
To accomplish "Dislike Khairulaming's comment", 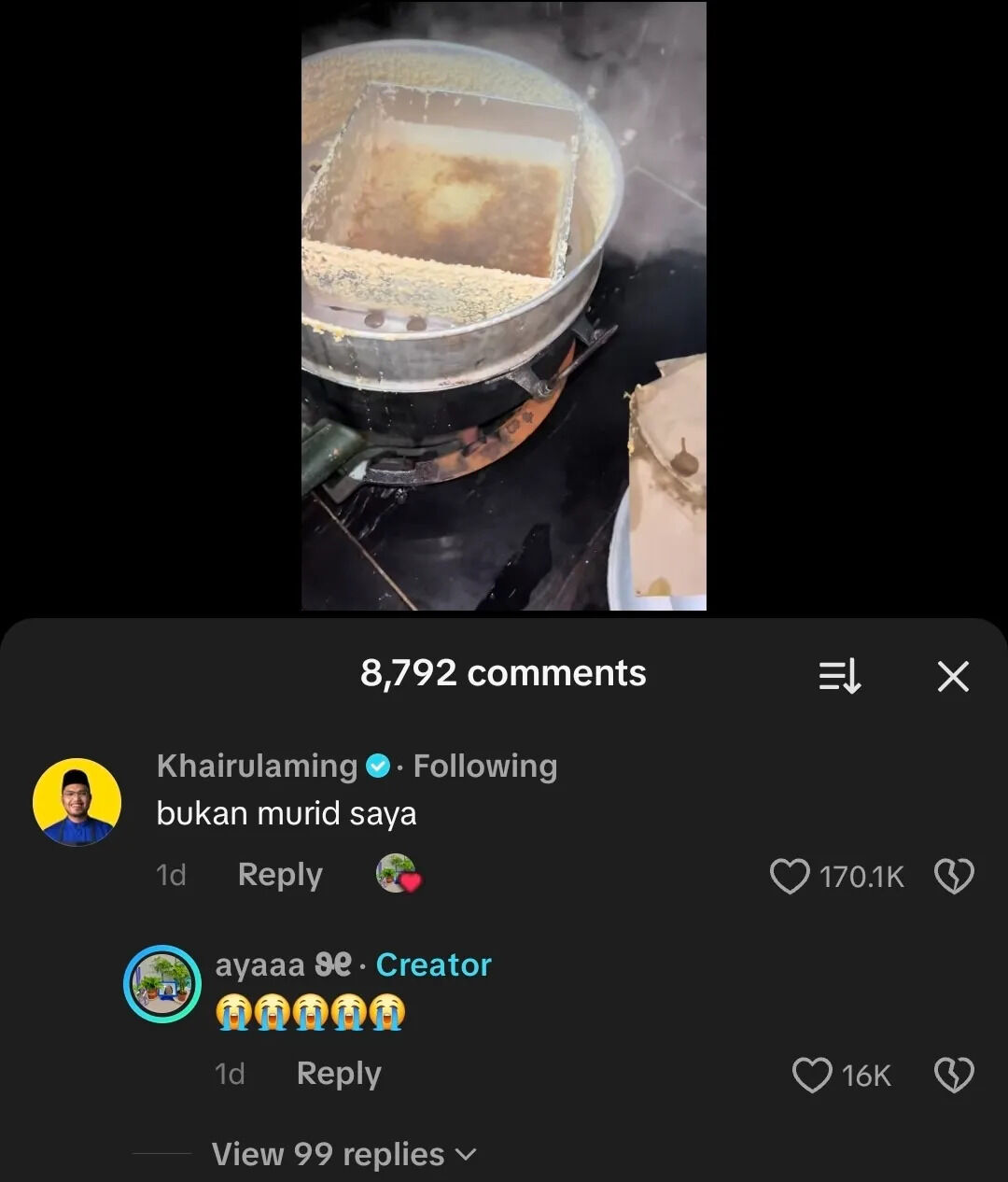I will [954, 877].
